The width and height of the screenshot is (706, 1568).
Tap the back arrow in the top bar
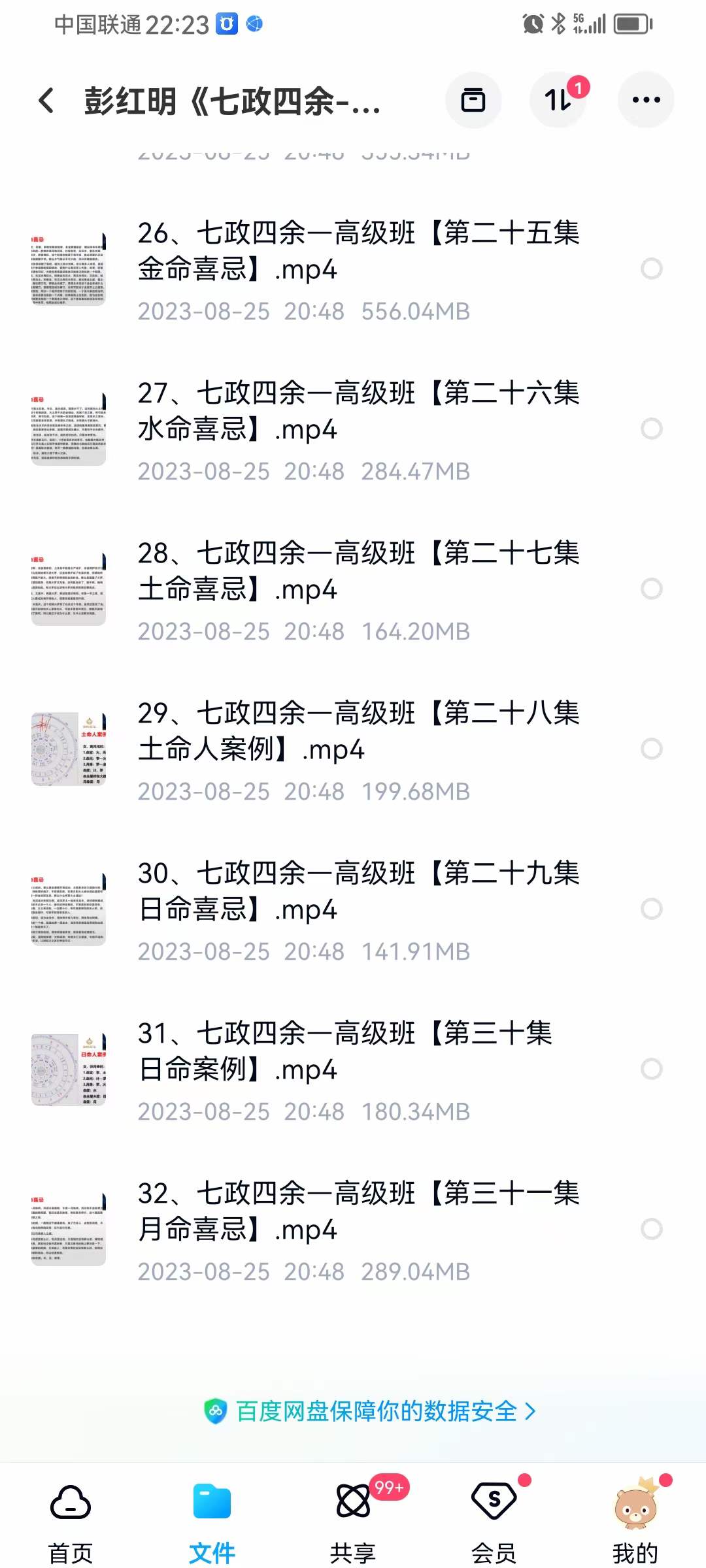[x=44, y=101]
